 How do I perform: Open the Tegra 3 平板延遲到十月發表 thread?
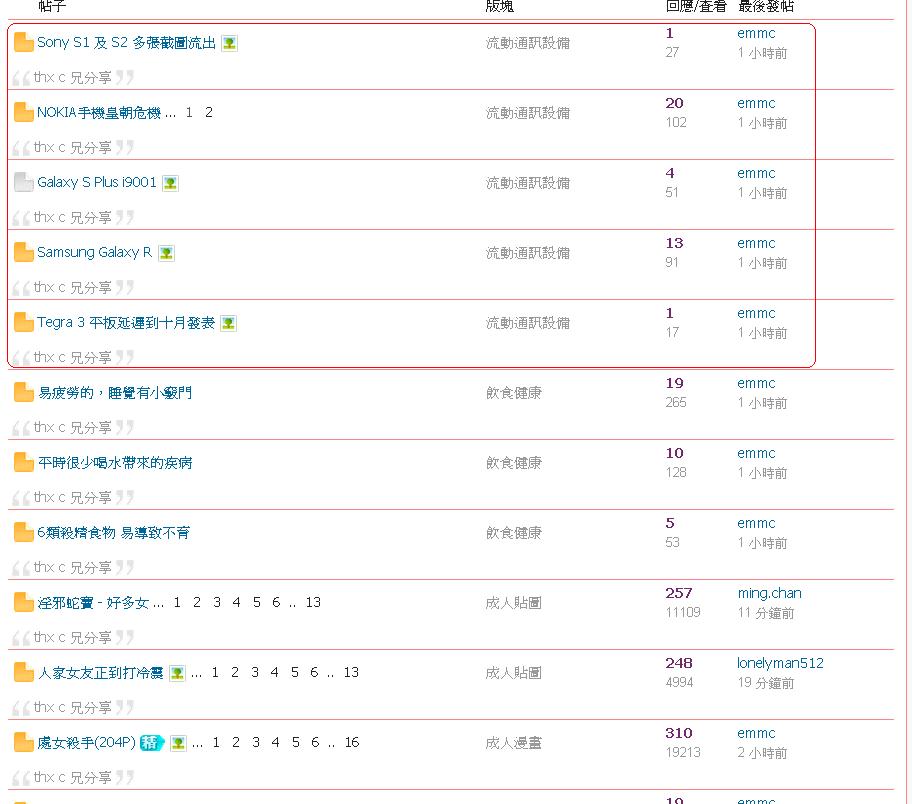(125, 323)
